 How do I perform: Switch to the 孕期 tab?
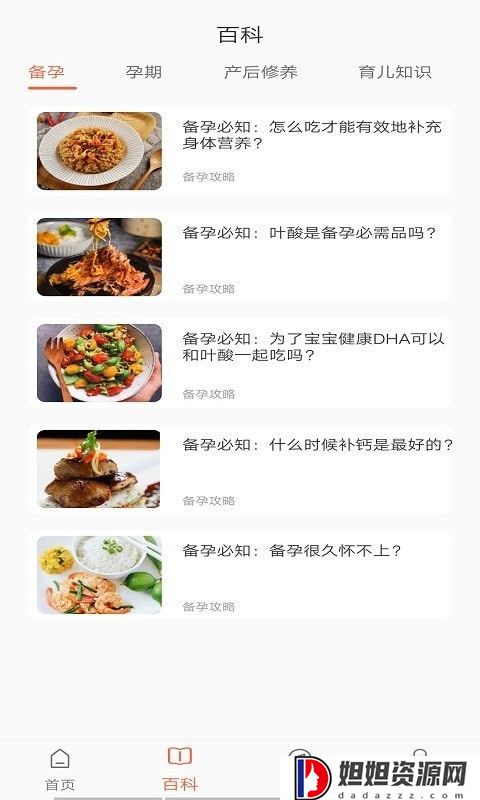click(x=144, y=72)
